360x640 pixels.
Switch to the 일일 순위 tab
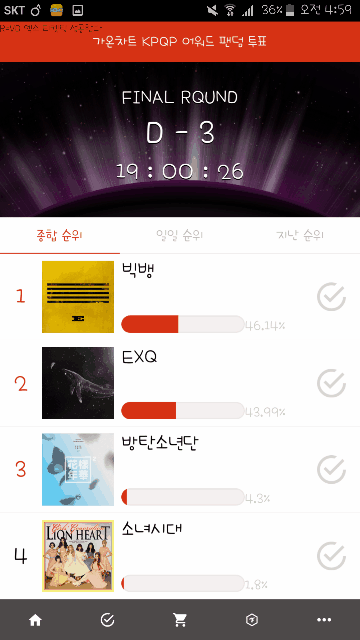(x=180, y=236)
